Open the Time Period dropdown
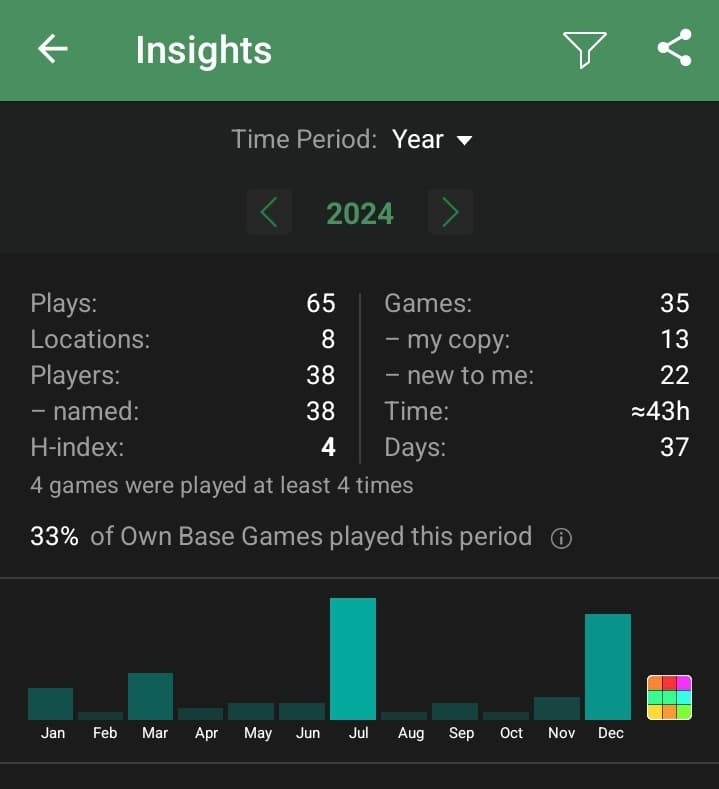This screenshot has width=719, height=789. 431,139
